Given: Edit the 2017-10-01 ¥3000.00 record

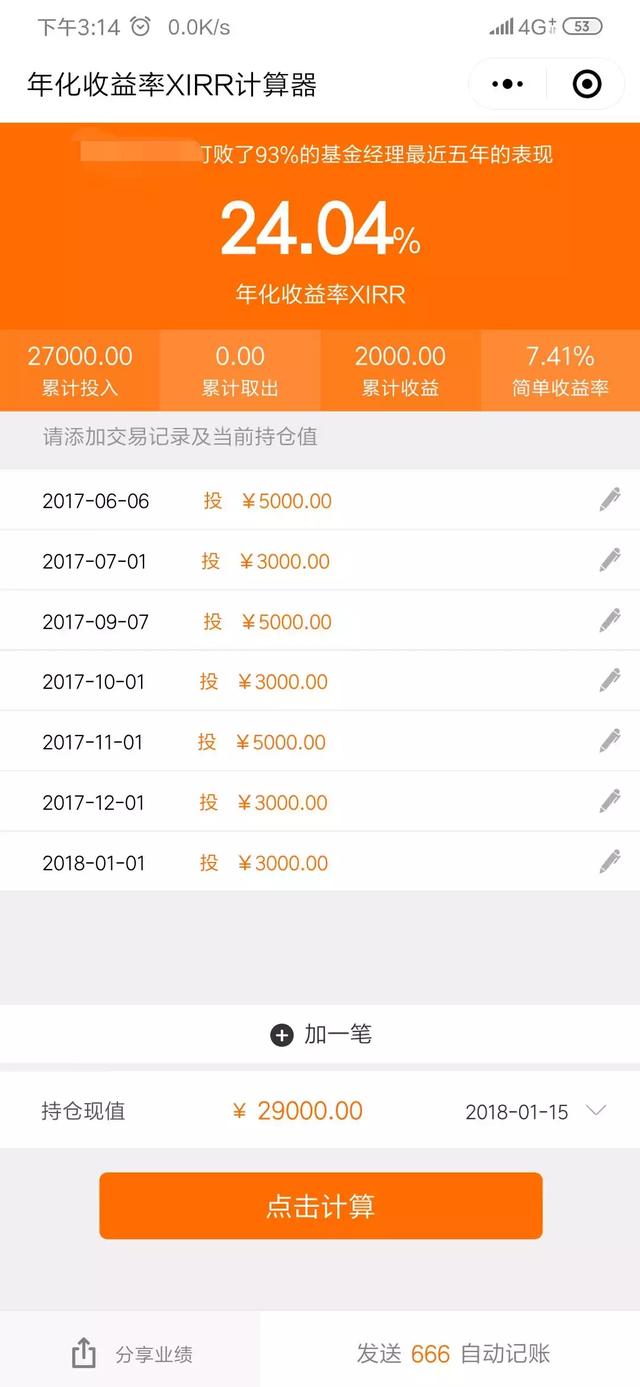Looking at the screenshot, I should [x=610, y=681].
